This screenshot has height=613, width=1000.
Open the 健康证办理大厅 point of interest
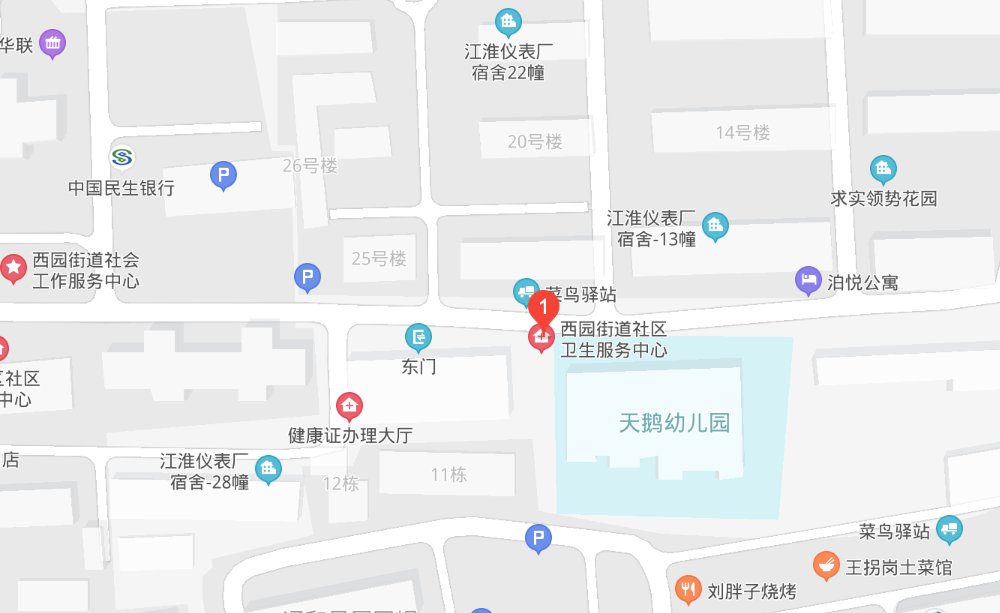349,406
